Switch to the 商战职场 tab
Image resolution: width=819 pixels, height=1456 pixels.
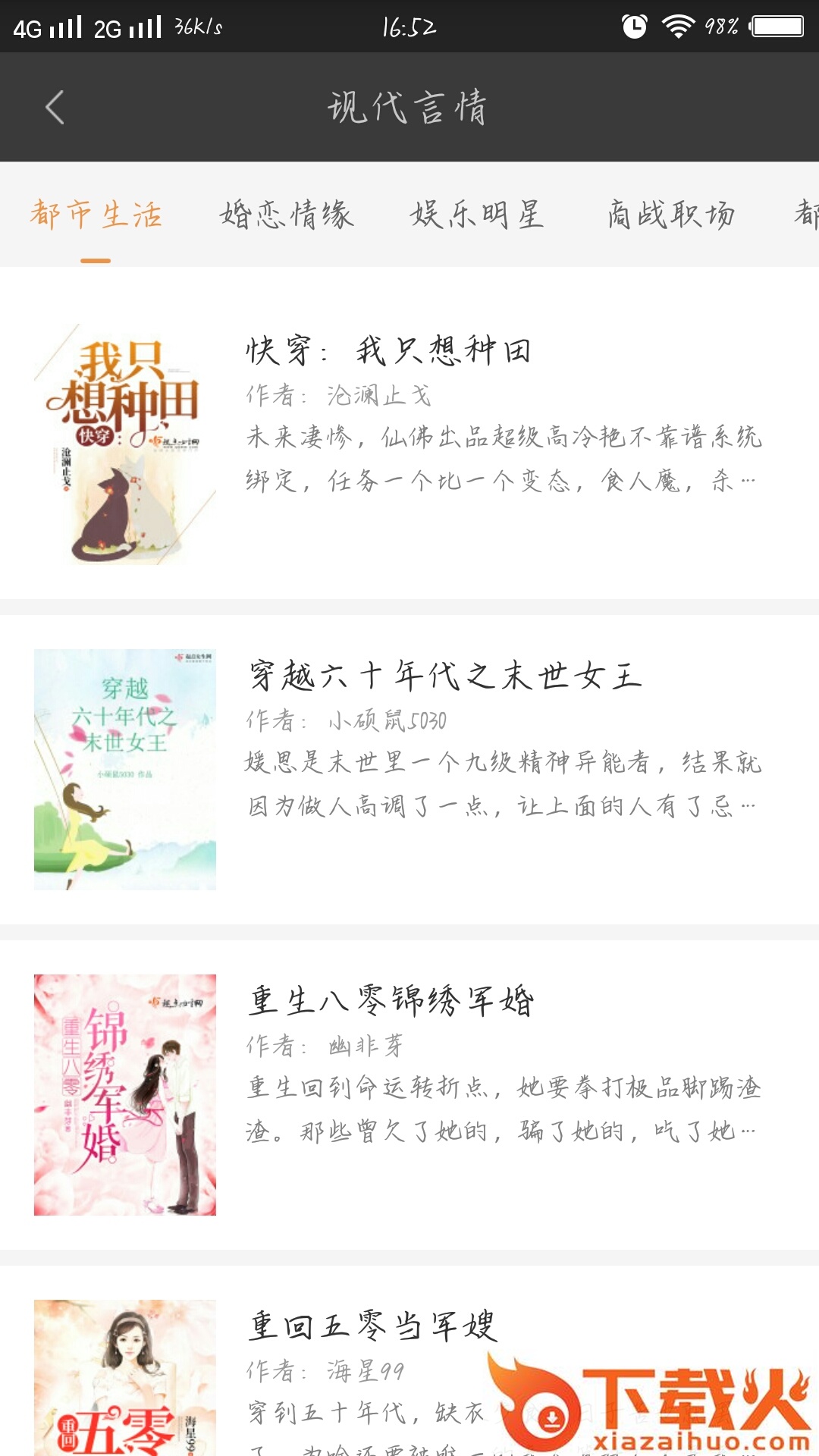click(670, 215)
